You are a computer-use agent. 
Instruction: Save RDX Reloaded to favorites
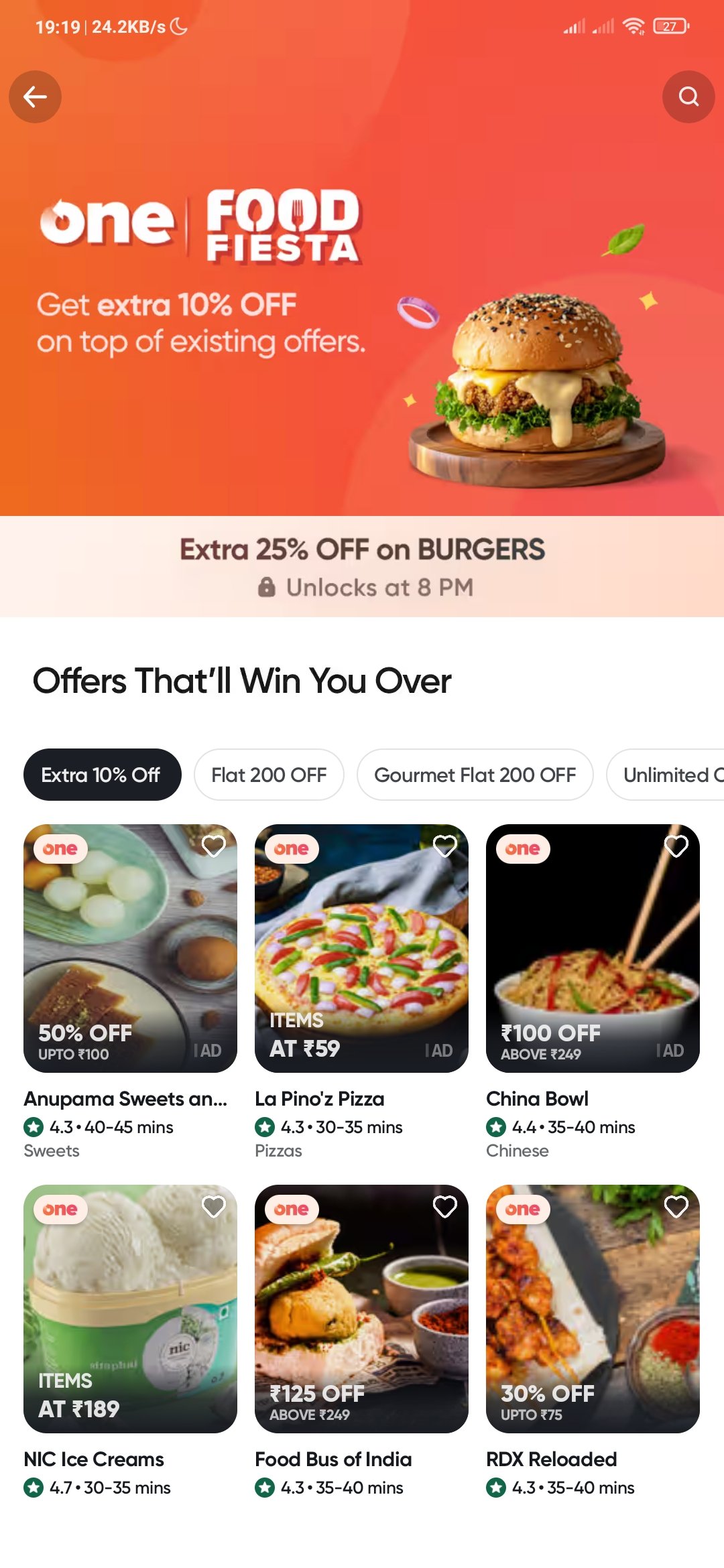[x=676, y=1207]
